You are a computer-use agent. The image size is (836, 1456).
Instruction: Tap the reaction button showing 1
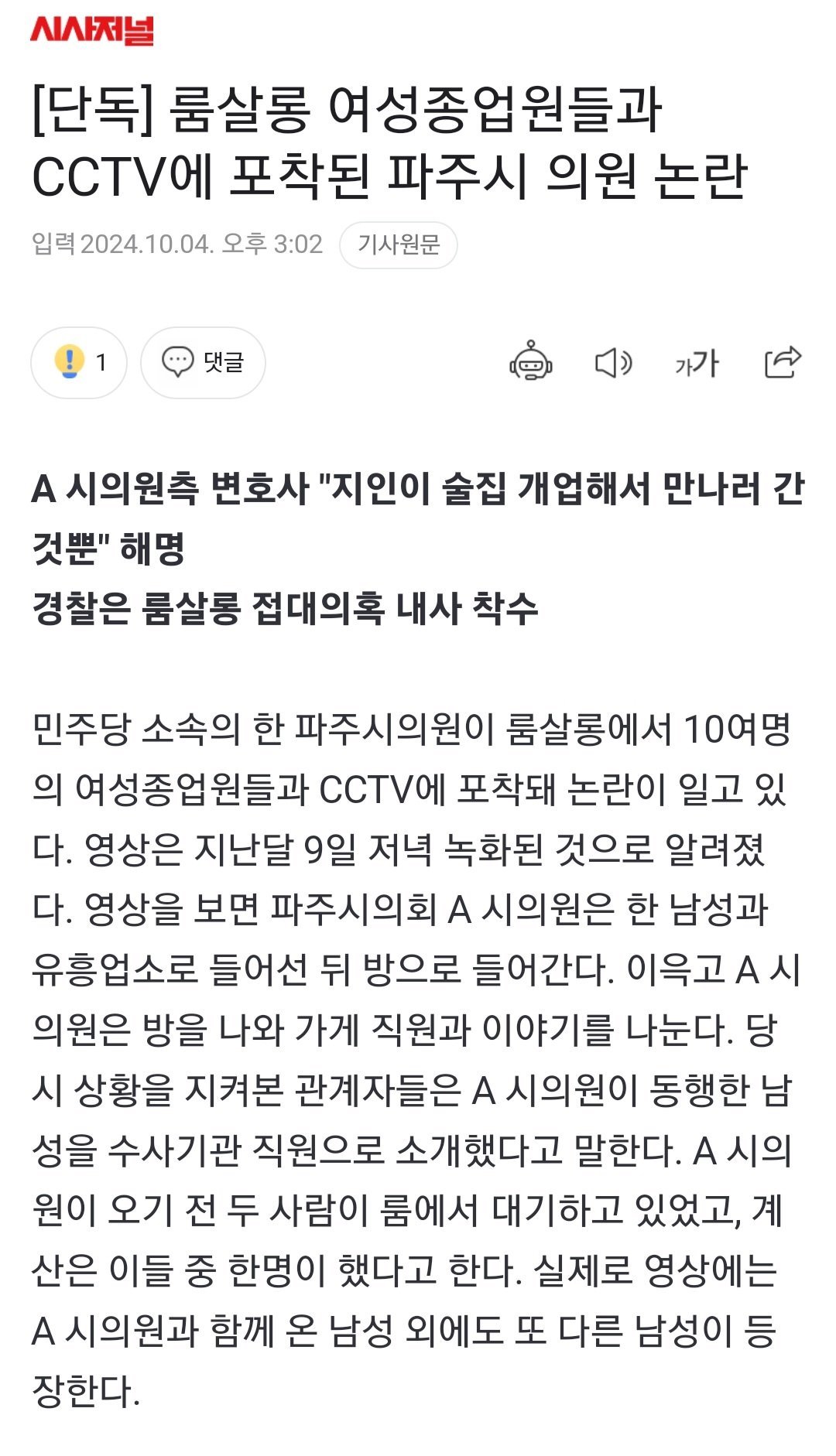(x=79, y=362)
